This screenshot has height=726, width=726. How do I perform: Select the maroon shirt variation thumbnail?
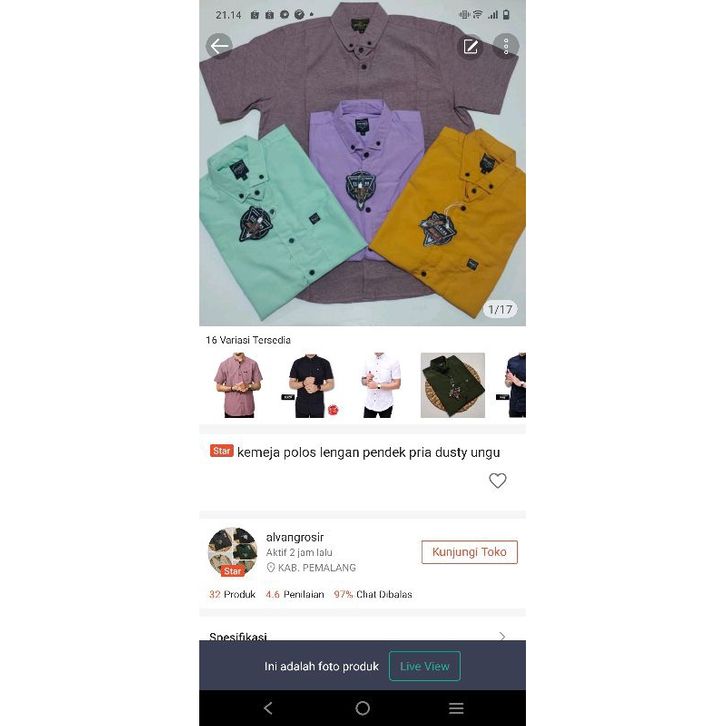tap(238, 385)
